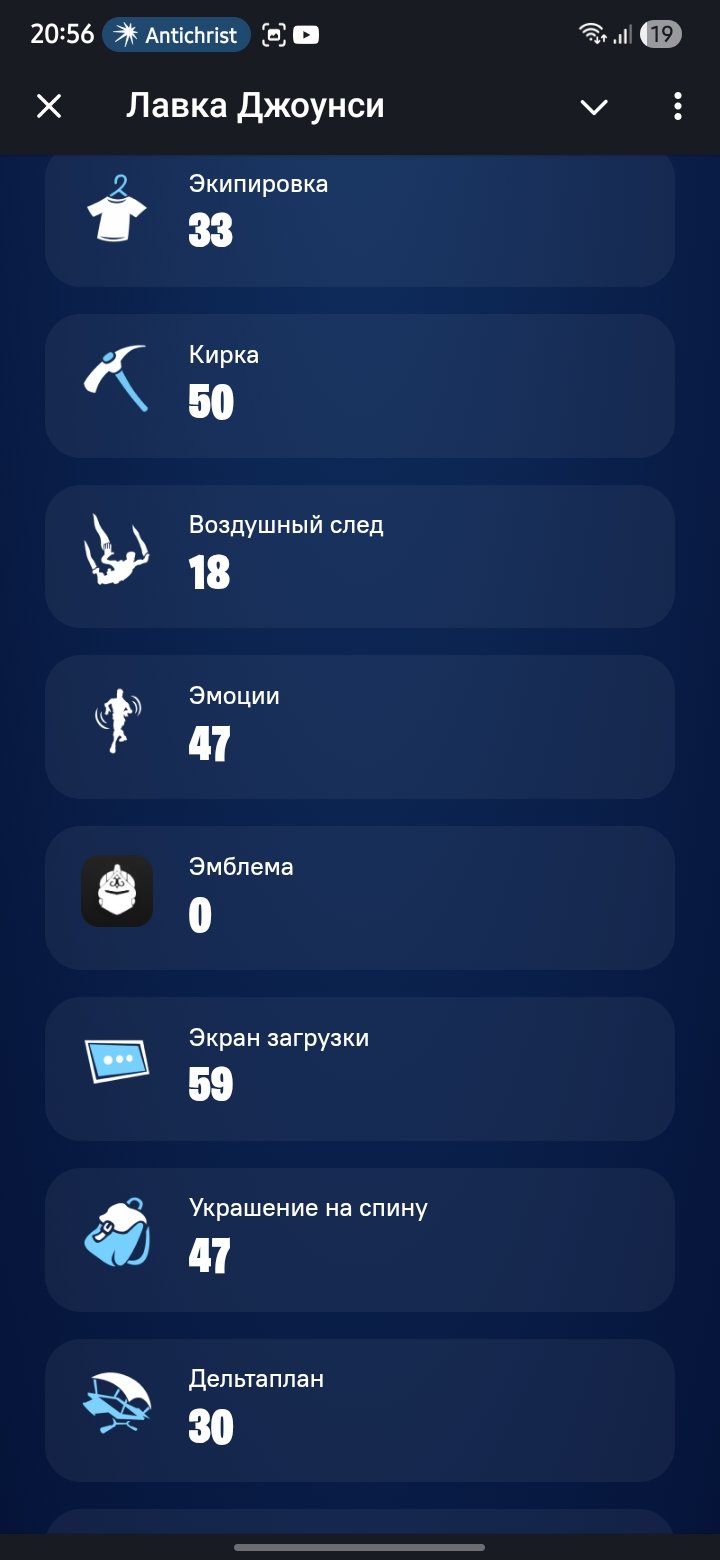720x1560 pixels.
Task: Open the Экран загрузки category card
Action: pyautogui.click(x=360, y=1066)
